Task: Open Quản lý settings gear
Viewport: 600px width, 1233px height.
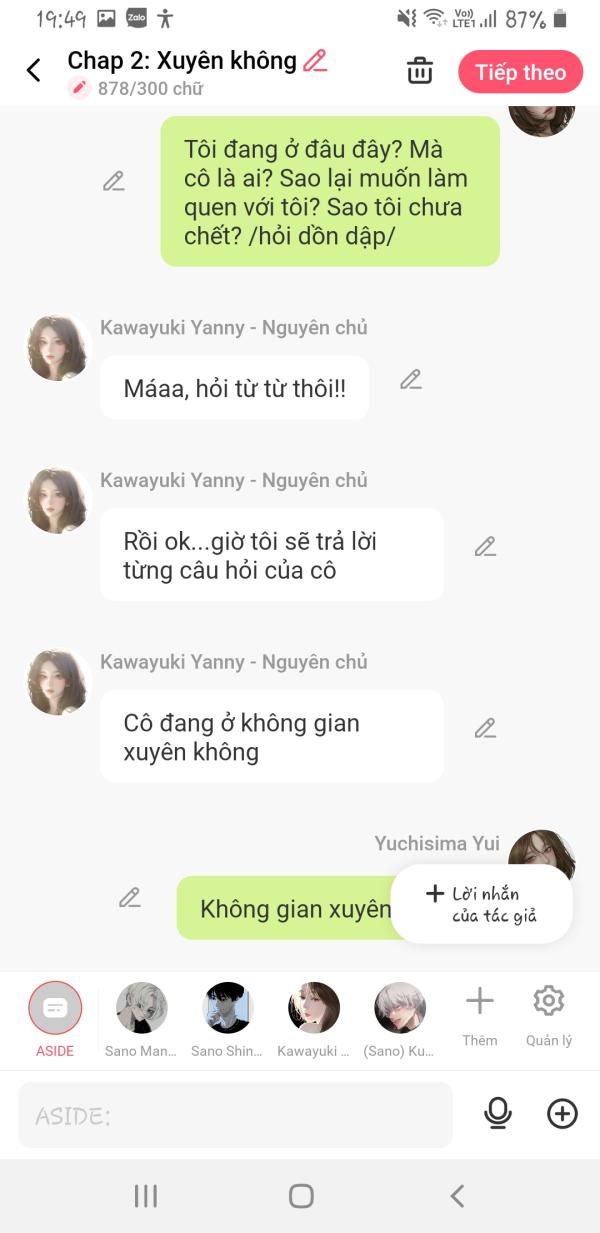Action: 549,1014
